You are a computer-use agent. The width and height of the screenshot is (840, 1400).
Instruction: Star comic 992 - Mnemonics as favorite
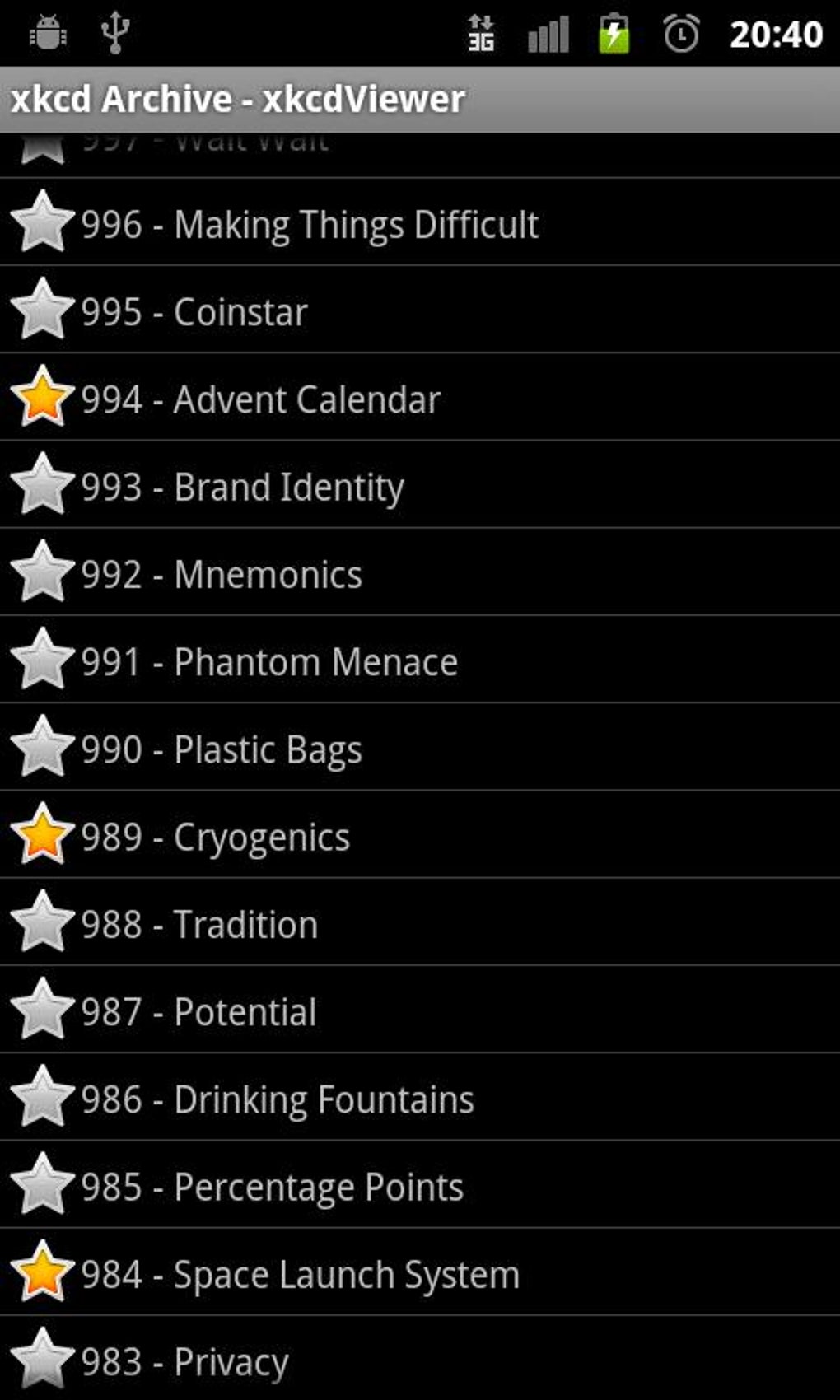(42, 572)
